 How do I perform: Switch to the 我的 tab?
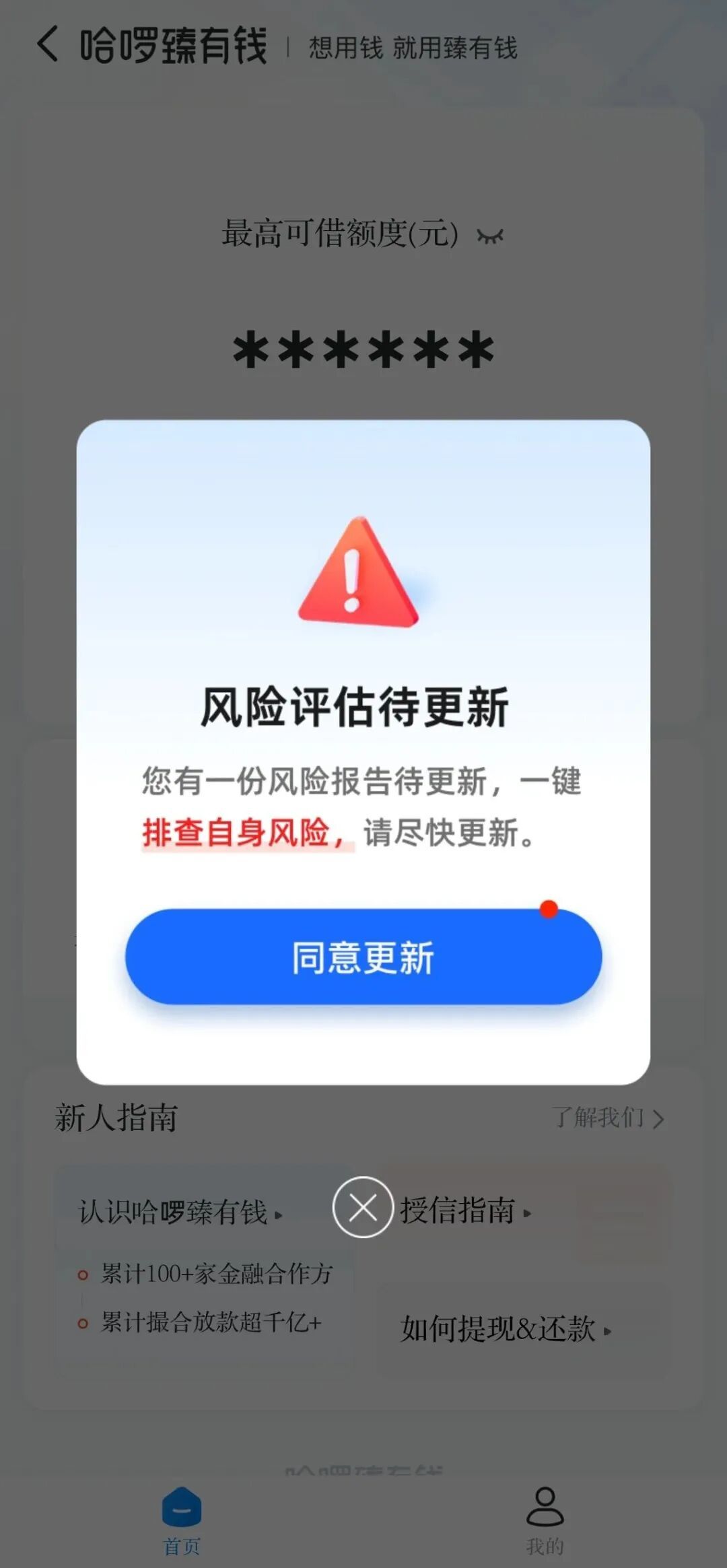[x=545, y=1520]
